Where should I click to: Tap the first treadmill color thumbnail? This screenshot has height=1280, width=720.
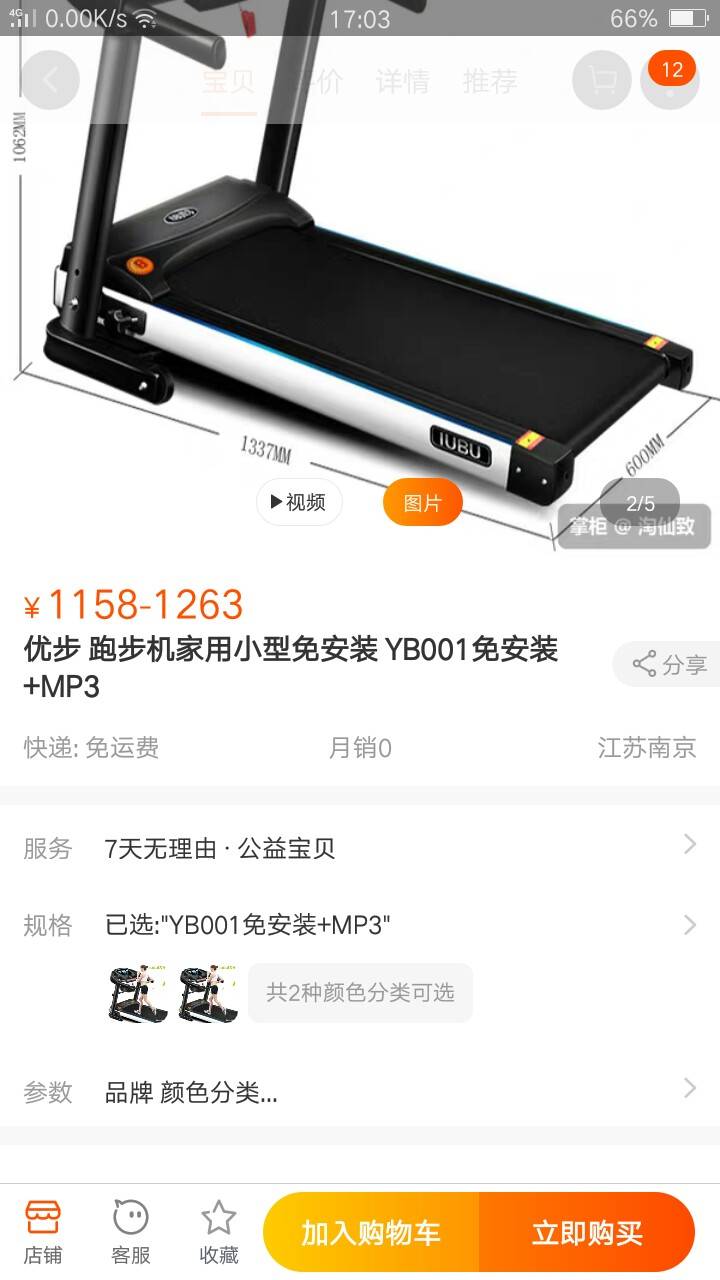(x=139, y=993)
